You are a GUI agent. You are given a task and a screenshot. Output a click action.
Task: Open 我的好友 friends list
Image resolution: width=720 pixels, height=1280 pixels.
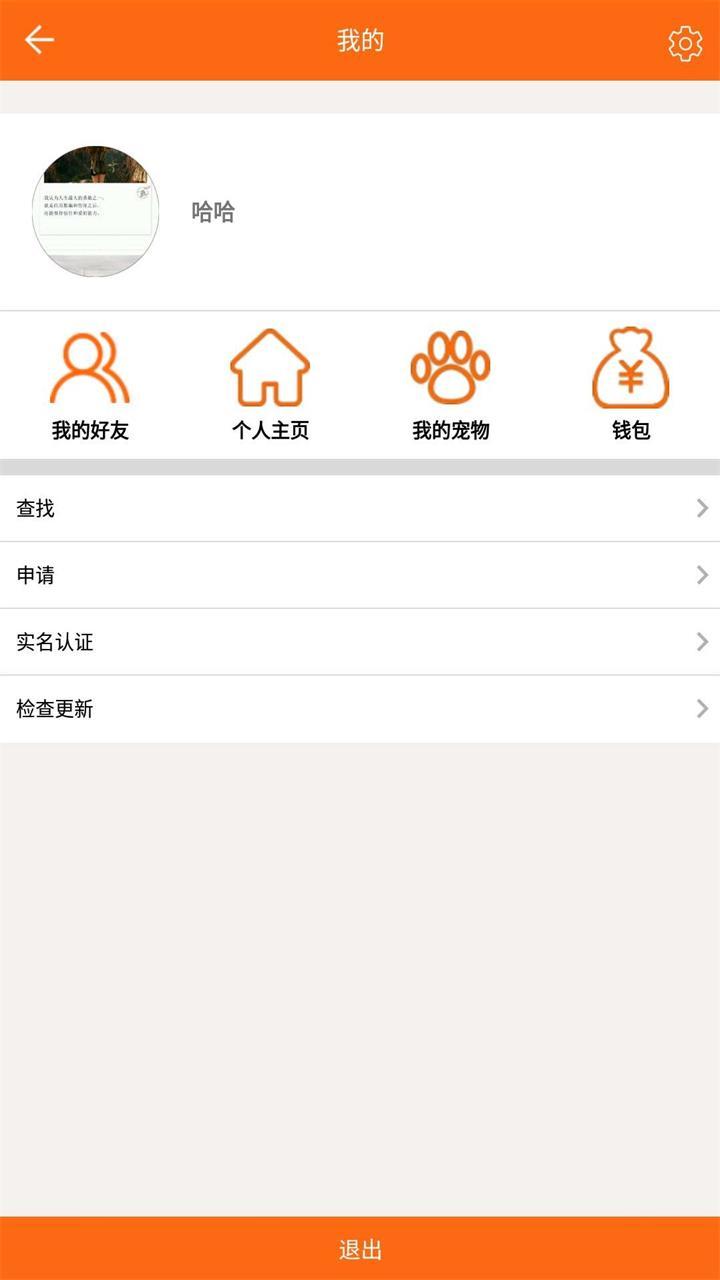[90, 385]
